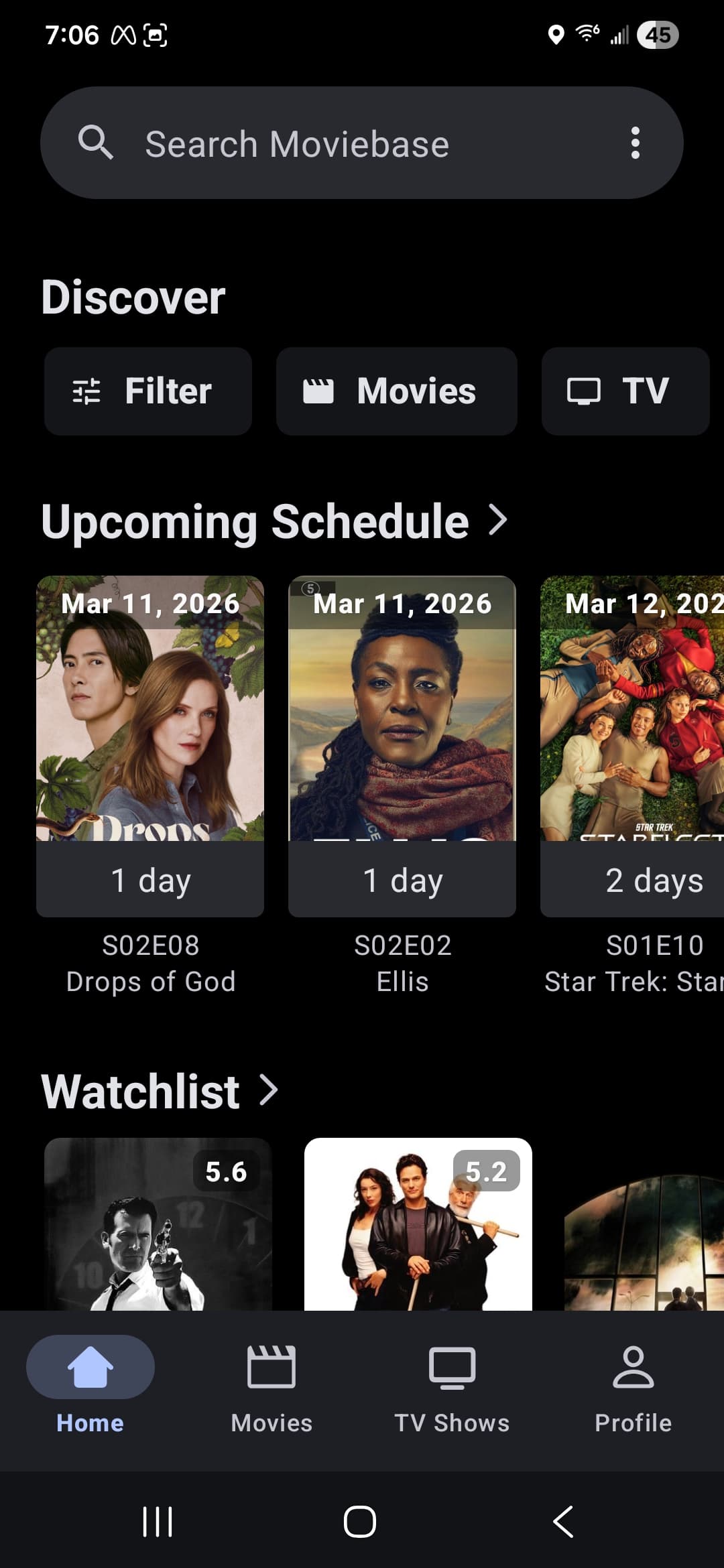Select the TV chip under Discover
This screenshot has height=1568, width=724.
625,391
